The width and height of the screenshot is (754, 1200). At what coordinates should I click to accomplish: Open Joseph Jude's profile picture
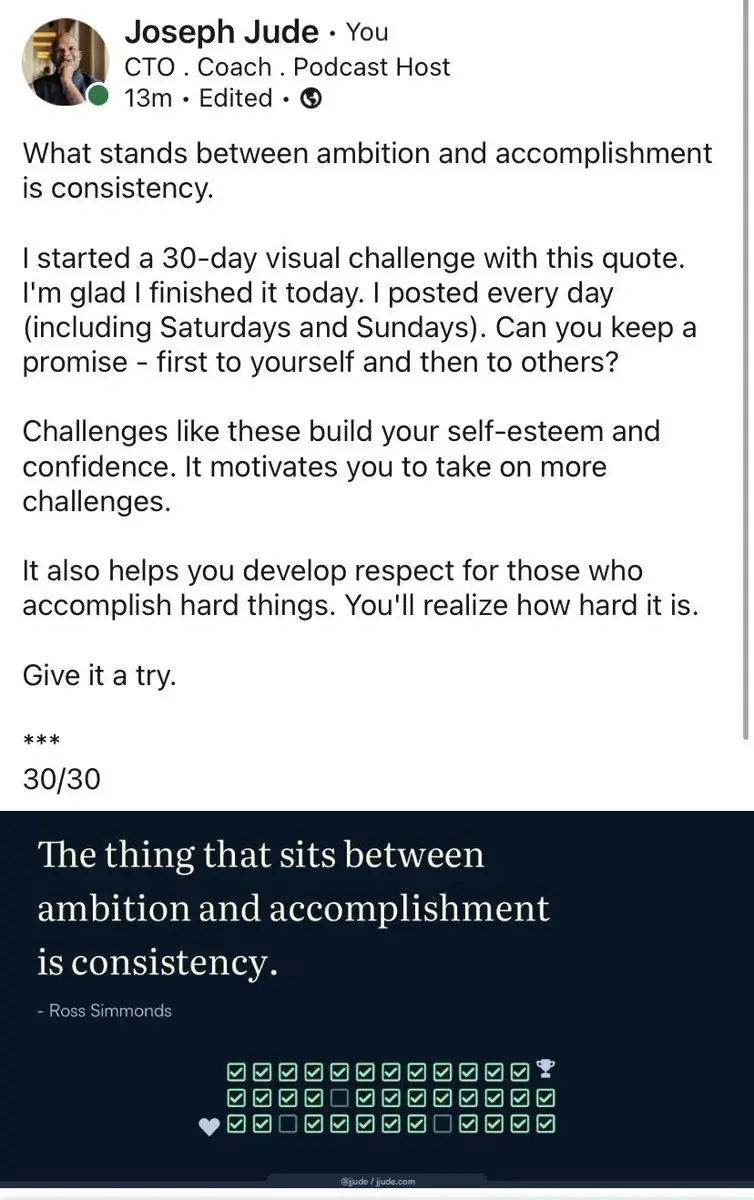tap(66, 62)
